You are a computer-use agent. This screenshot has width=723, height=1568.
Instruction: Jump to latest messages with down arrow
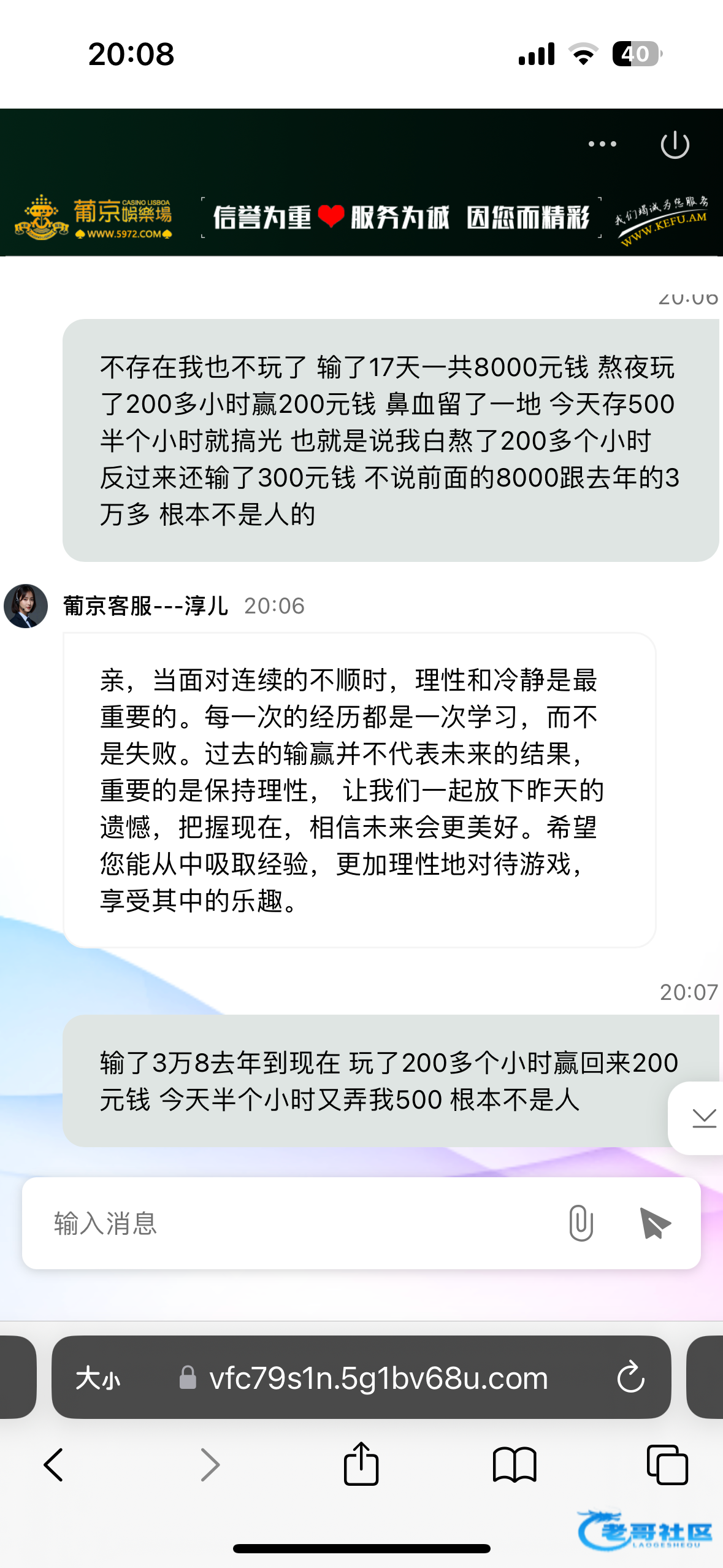[x=703, y=1118]
